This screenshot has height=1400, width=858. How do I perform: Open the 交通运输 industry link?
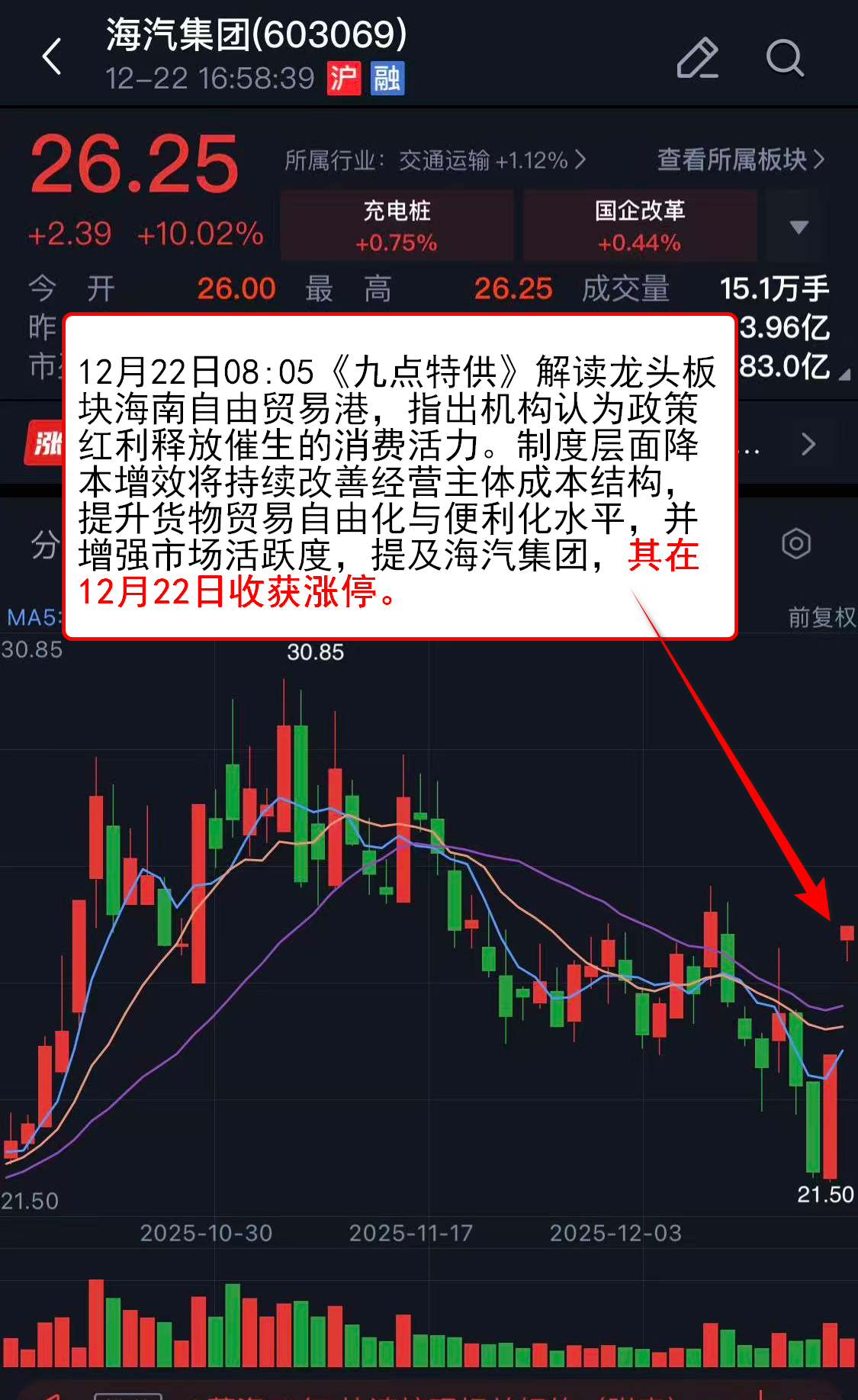coord(435,160)
